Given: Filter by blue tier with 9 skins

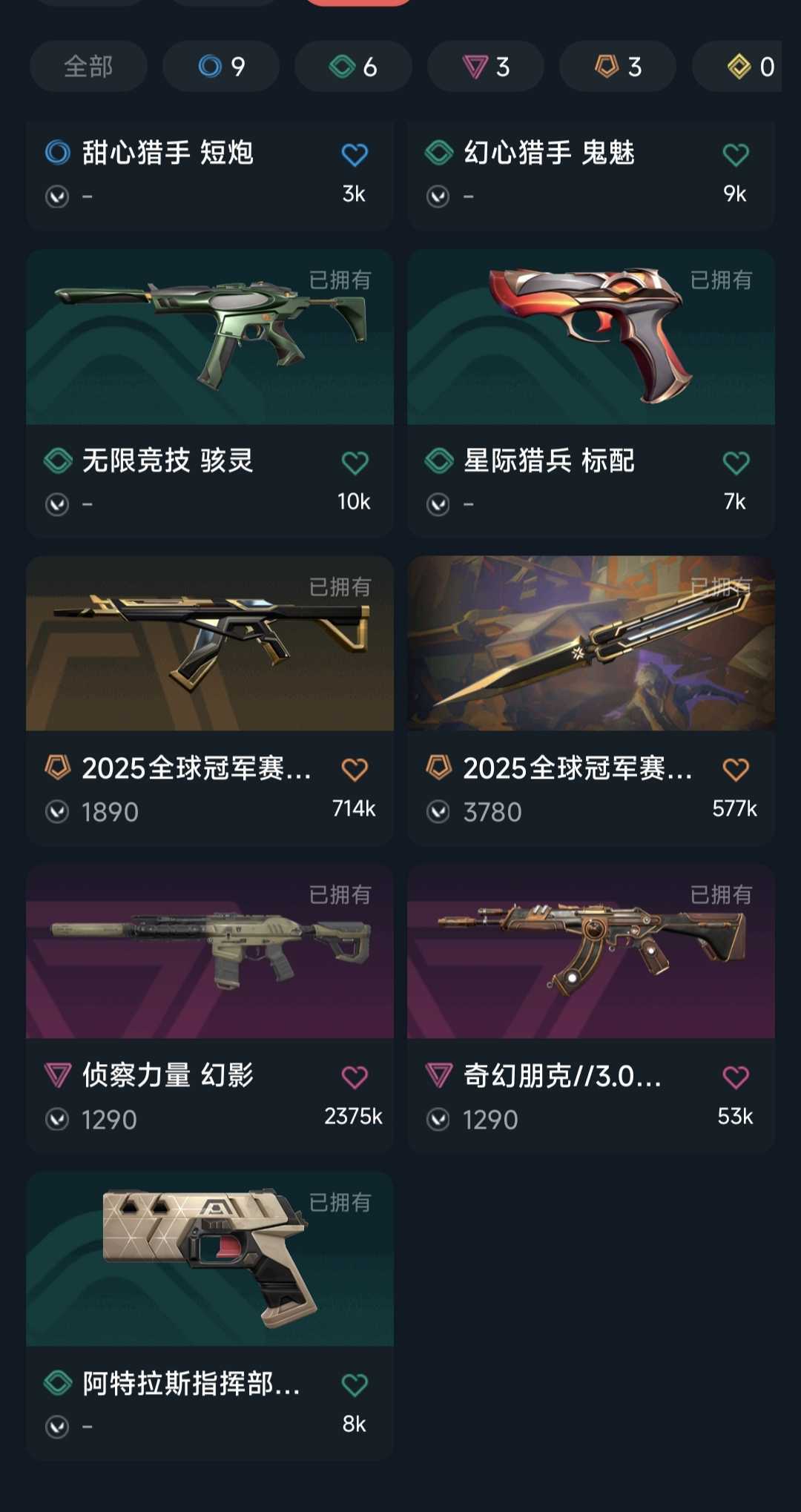Looking at the screenshot, I should click(221, 67).
